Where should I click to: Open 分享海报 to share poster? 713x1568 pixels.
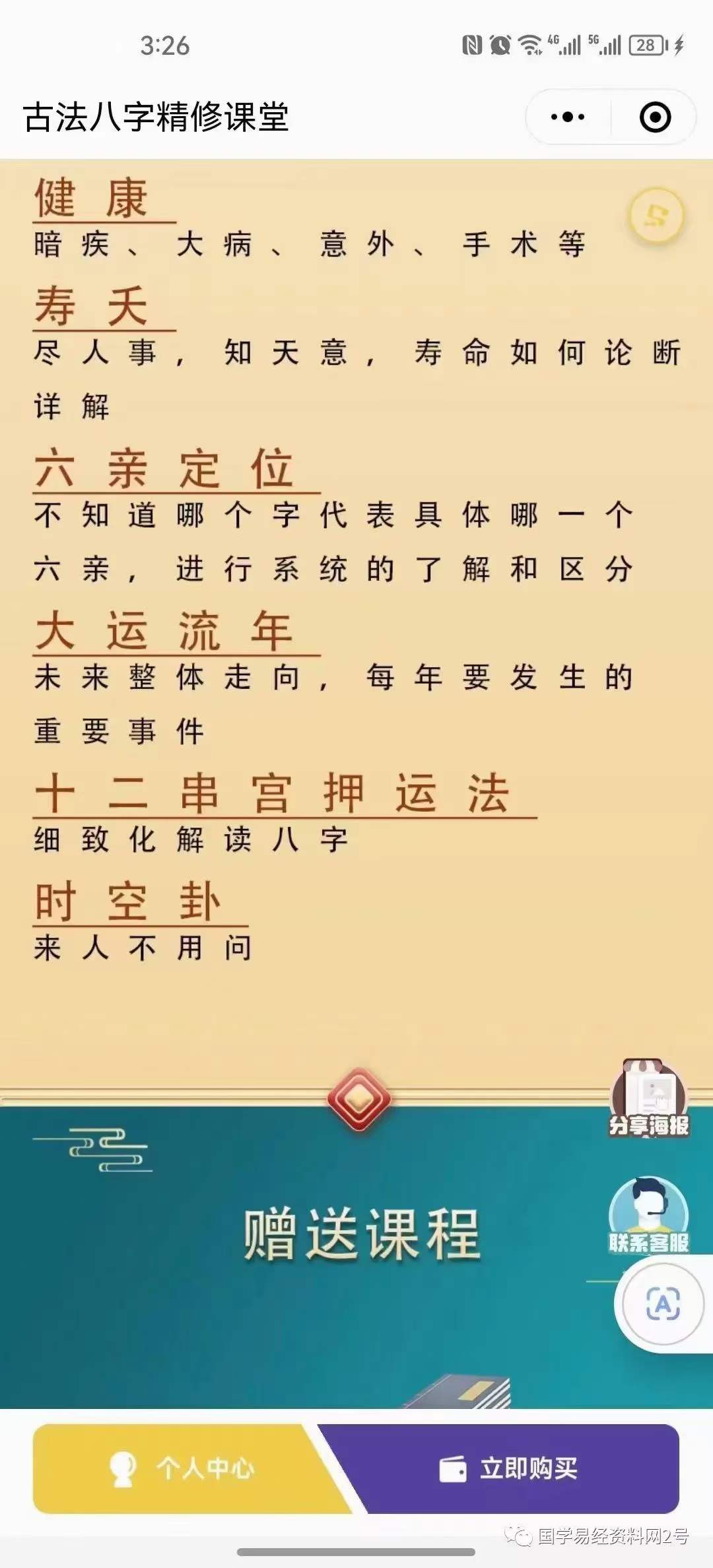pyautogui.click(x=648, y=1100)
